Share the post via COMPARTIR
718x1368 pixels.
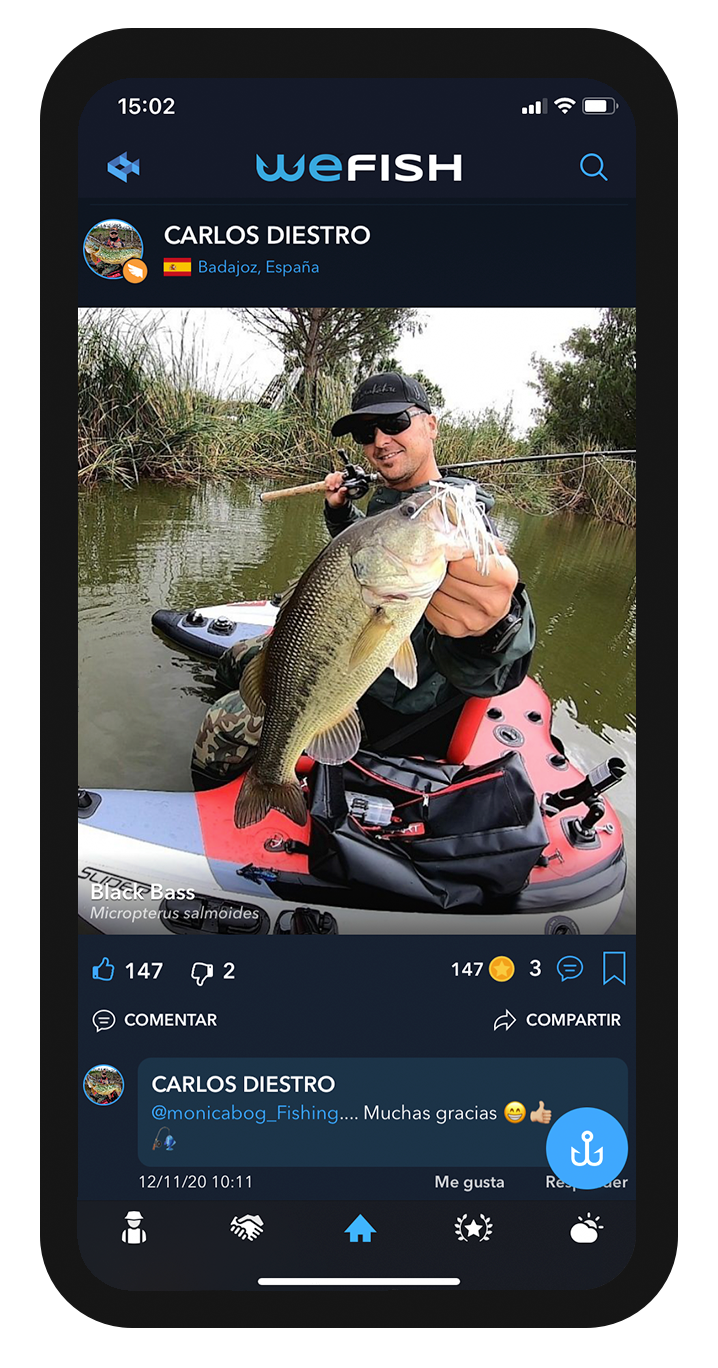pyautogui.click(x=558, y=1020)
